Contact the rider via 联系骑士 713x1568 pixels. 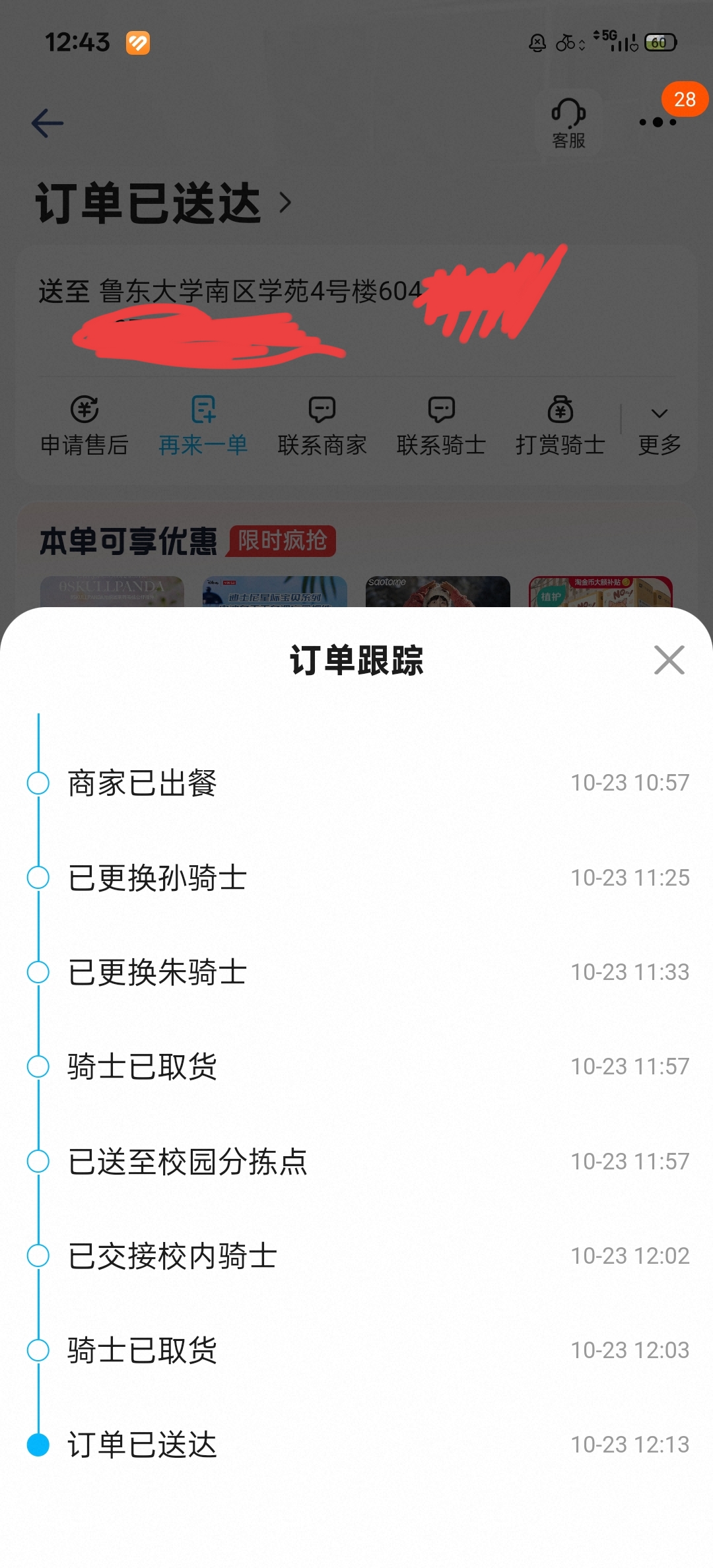441,426
